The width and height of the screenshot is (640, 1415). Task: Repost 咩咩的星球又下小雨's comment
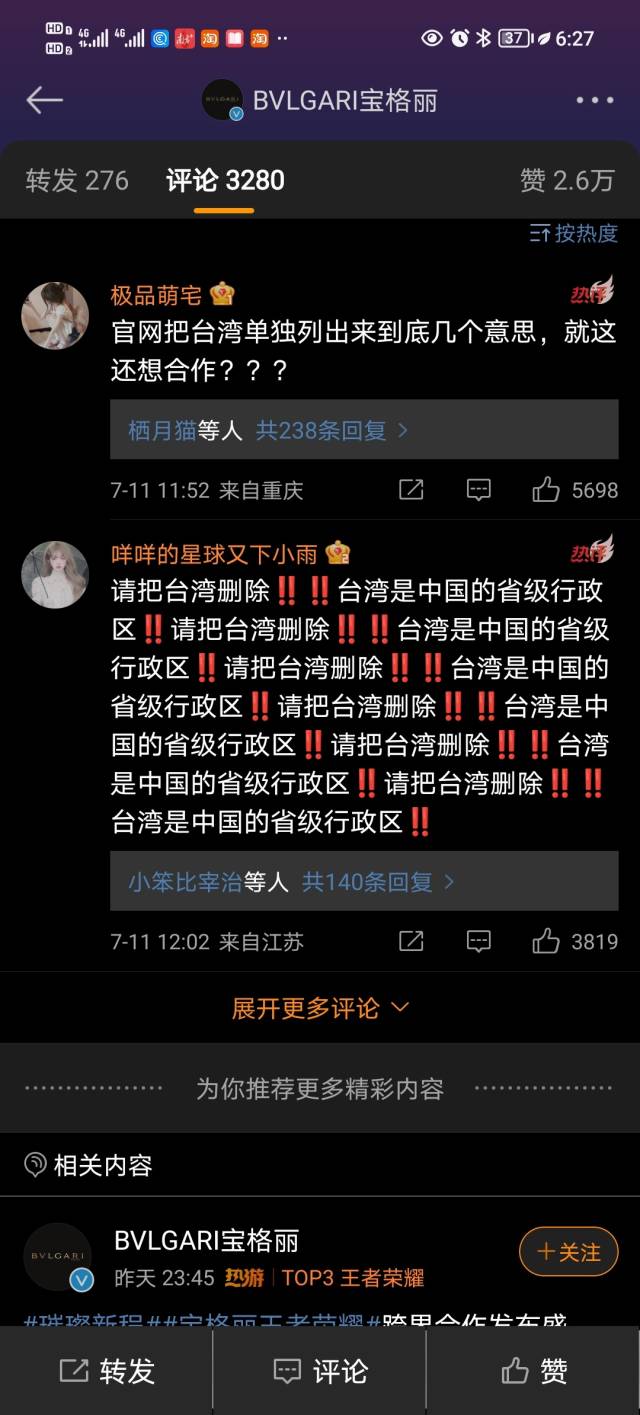[411, 941]
